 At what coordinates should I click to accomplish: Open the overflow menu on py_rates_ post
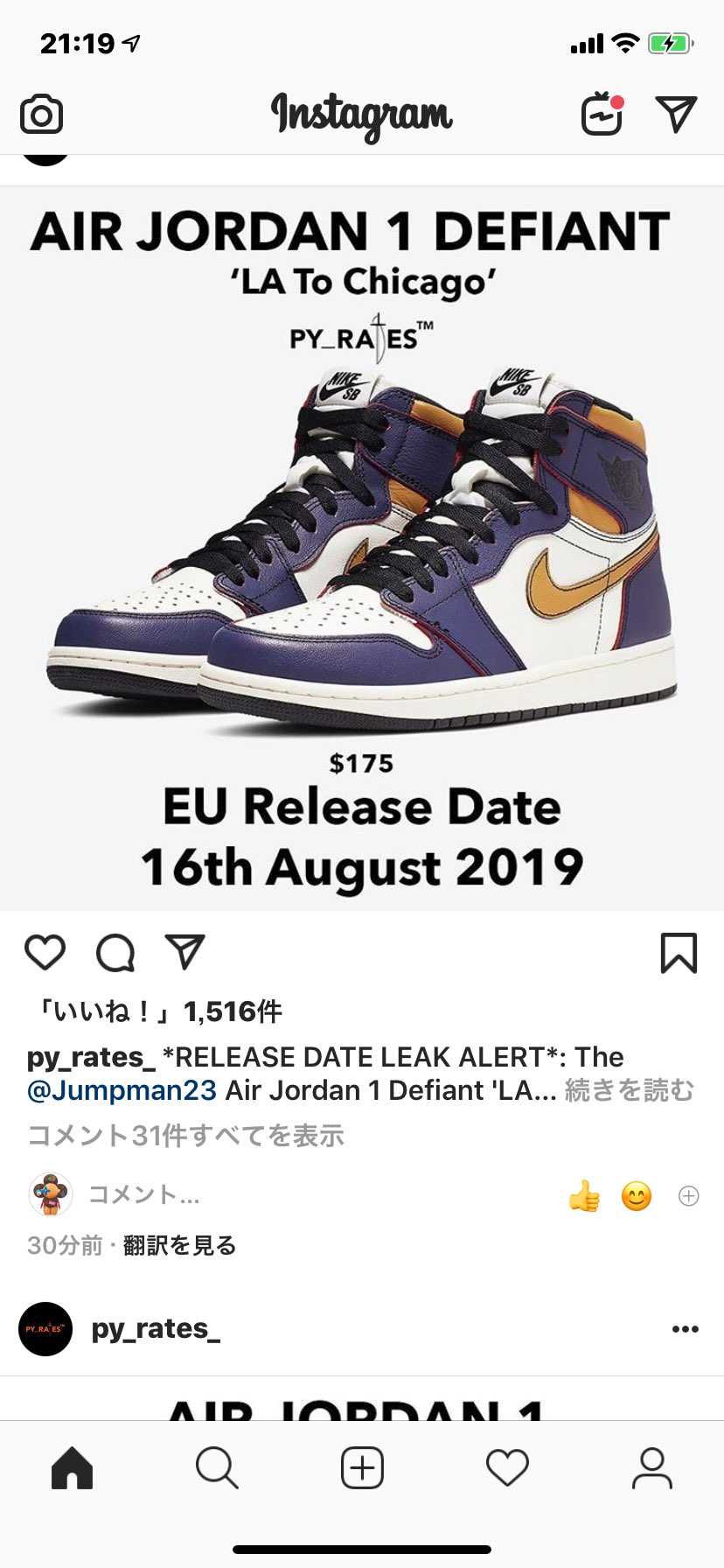tap(685, 1329)
